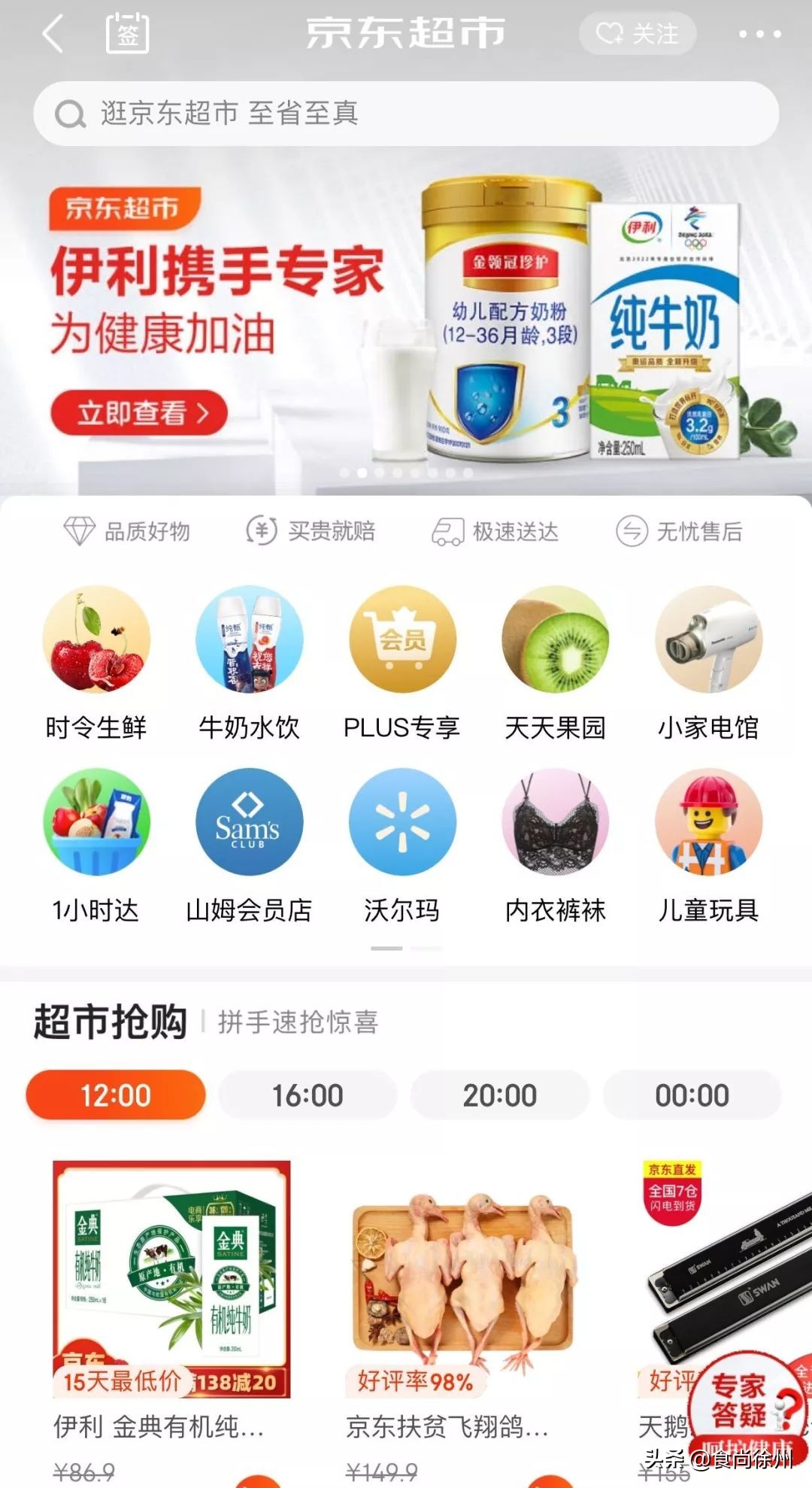Tap the 金典有机纯牛奶 product thumbnail
The width and height of the screenshot is (812, 1488).
pyautogui.click(x=169, y=1279)
